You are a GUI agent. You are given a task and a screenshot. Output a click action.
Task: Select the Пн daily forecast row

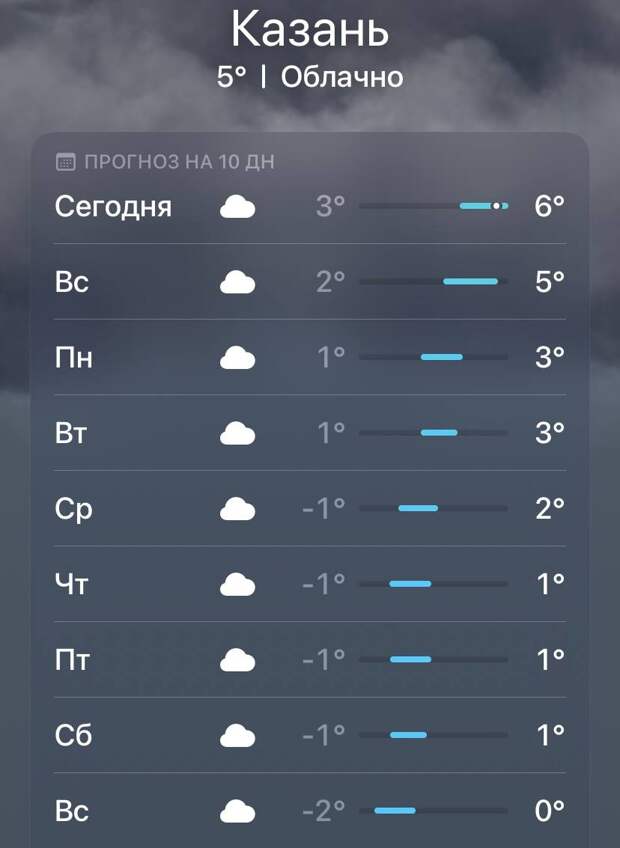pos(310,357)
